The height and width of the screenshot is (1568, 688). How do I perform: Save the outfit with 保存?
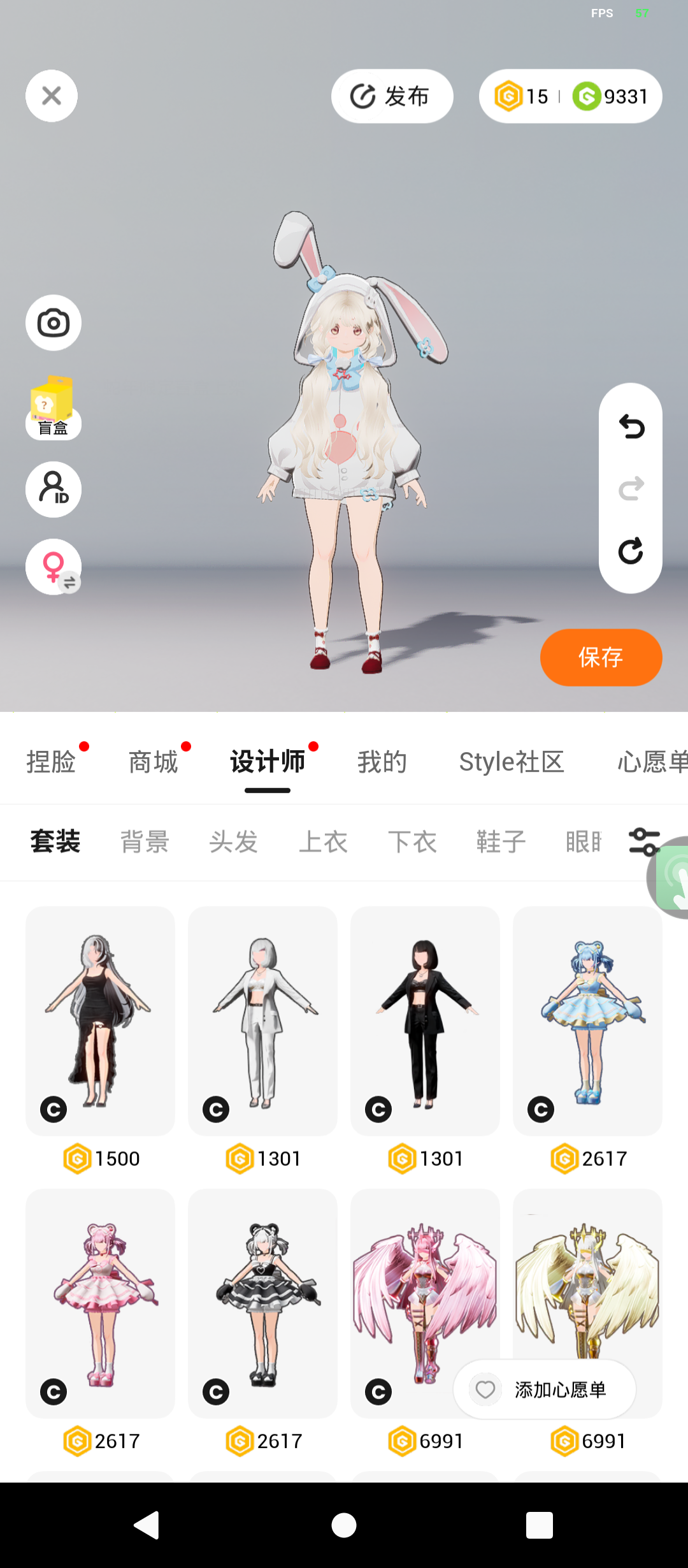coord(601,657)
